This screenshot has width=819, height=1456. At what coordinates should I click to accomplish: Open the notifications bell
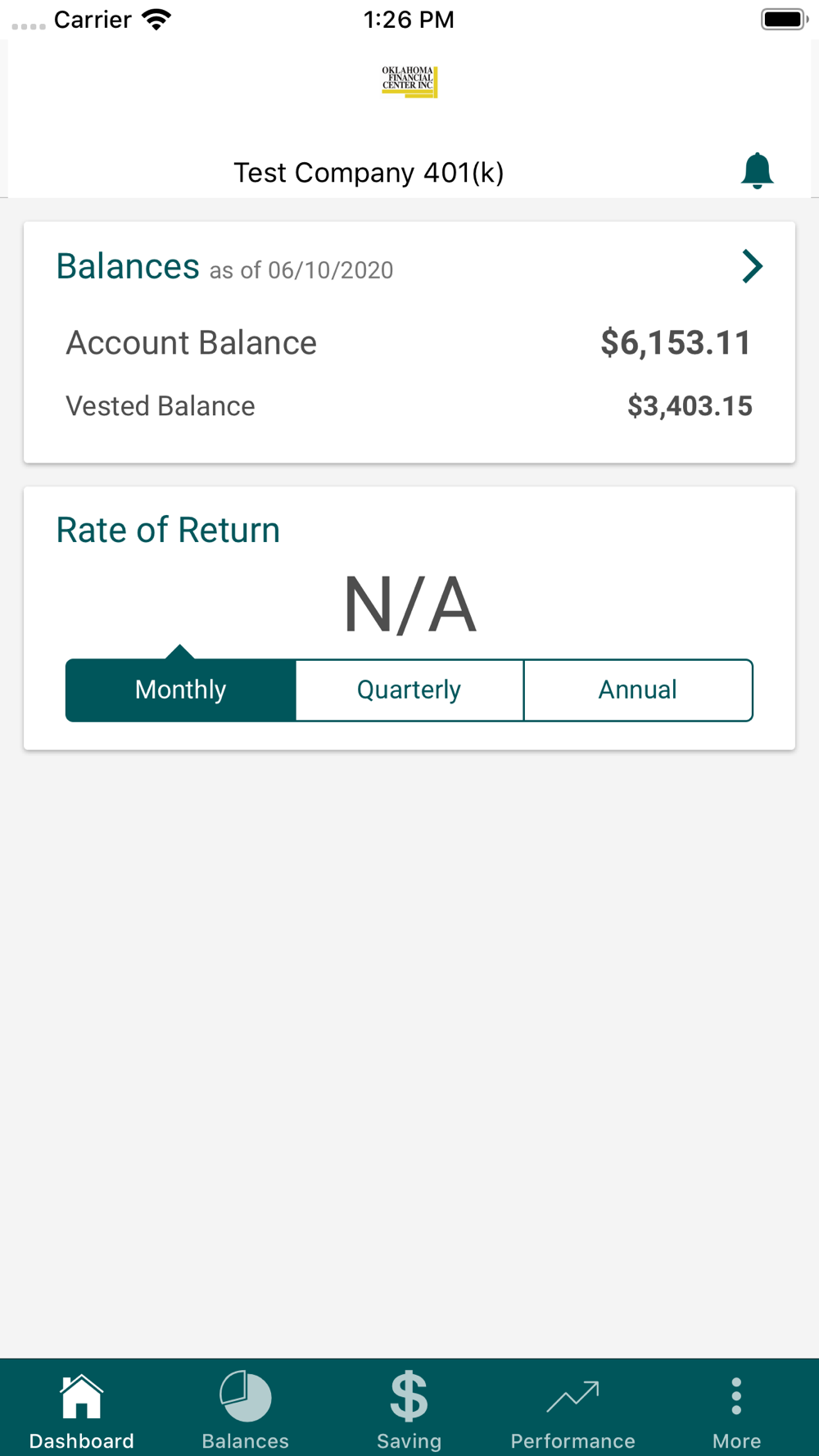757,171
